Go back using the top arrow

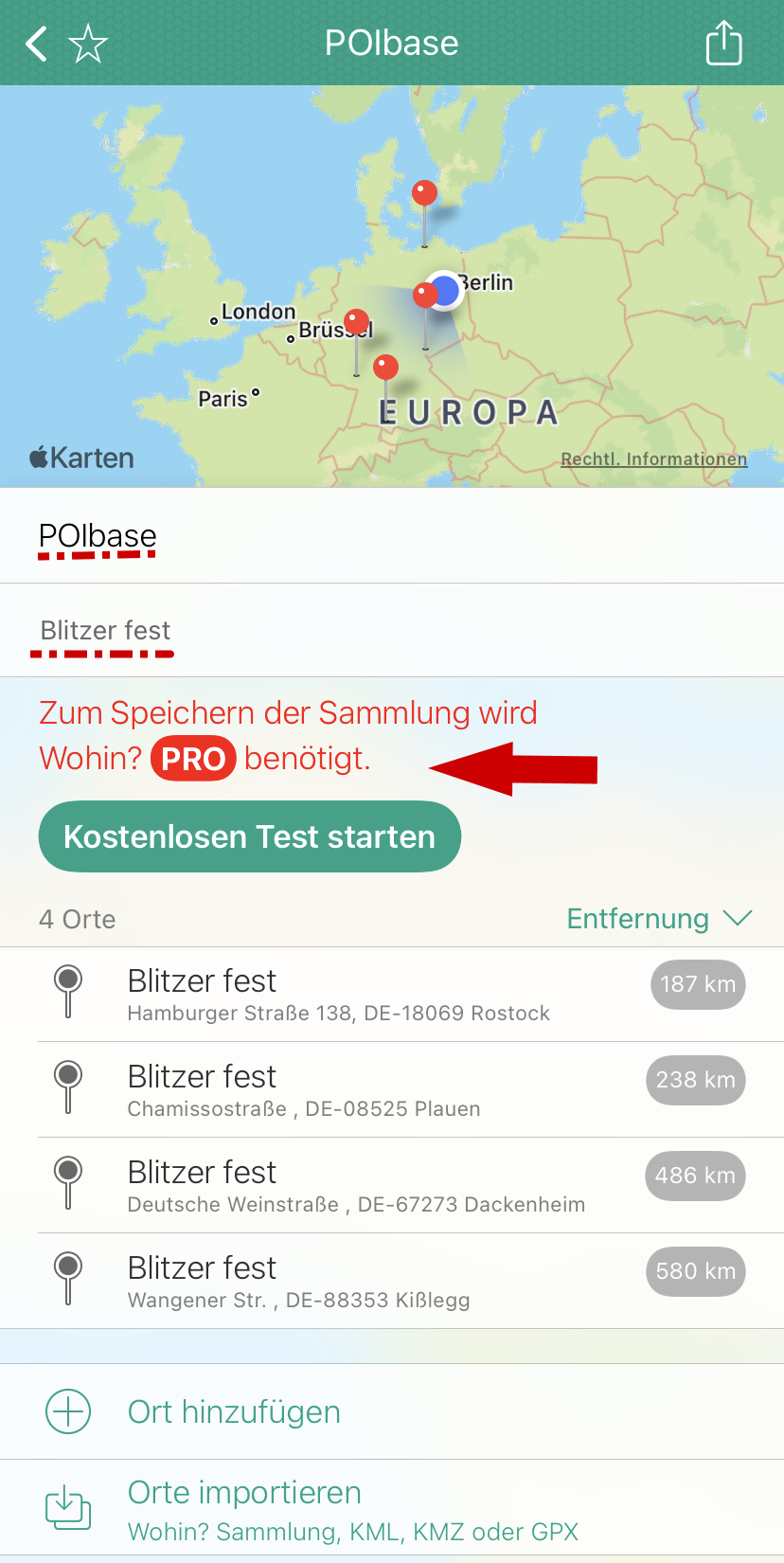coord(36,44)
